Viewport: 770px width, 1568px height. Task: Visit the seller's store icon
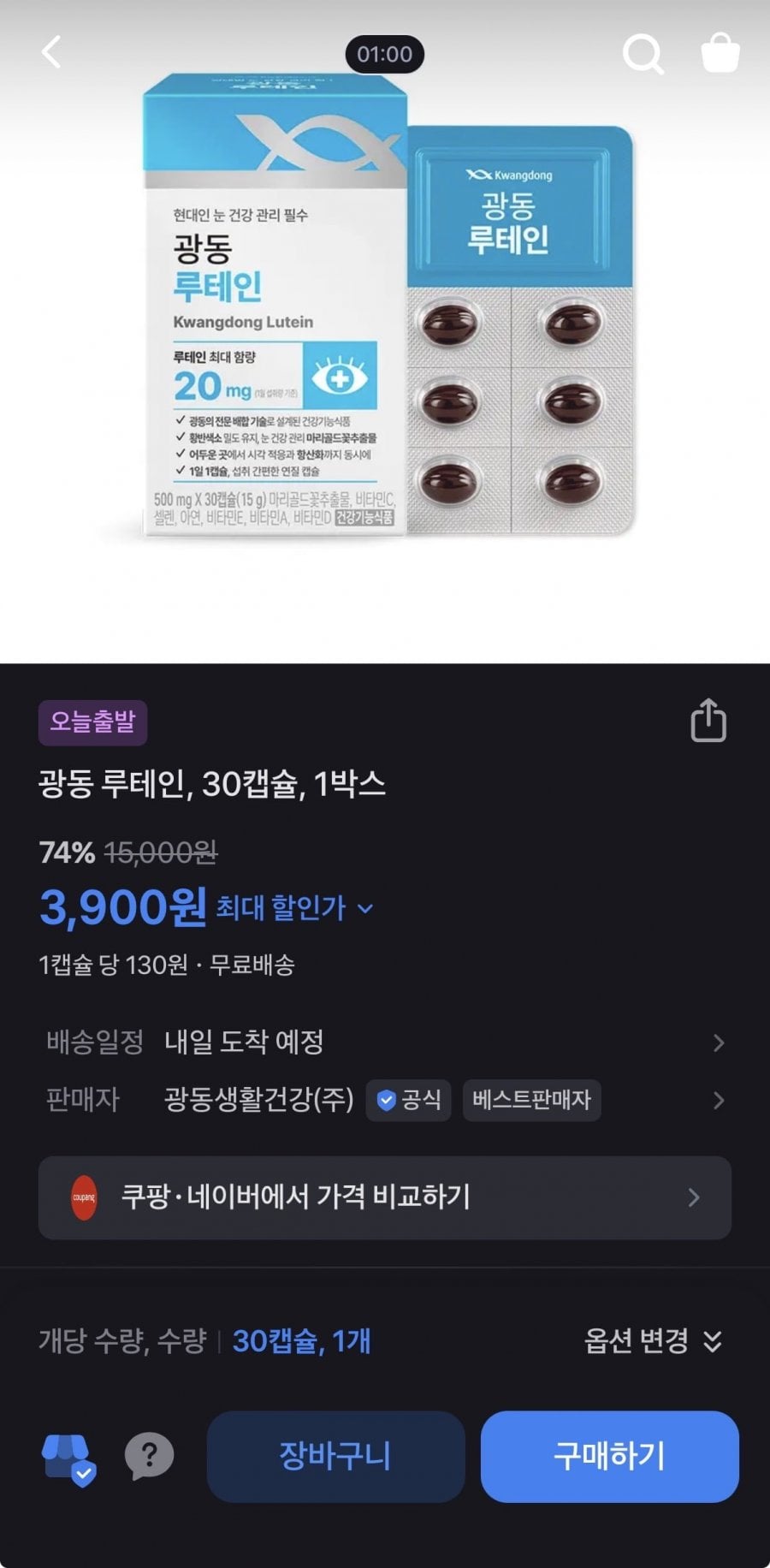[68, 1458]
